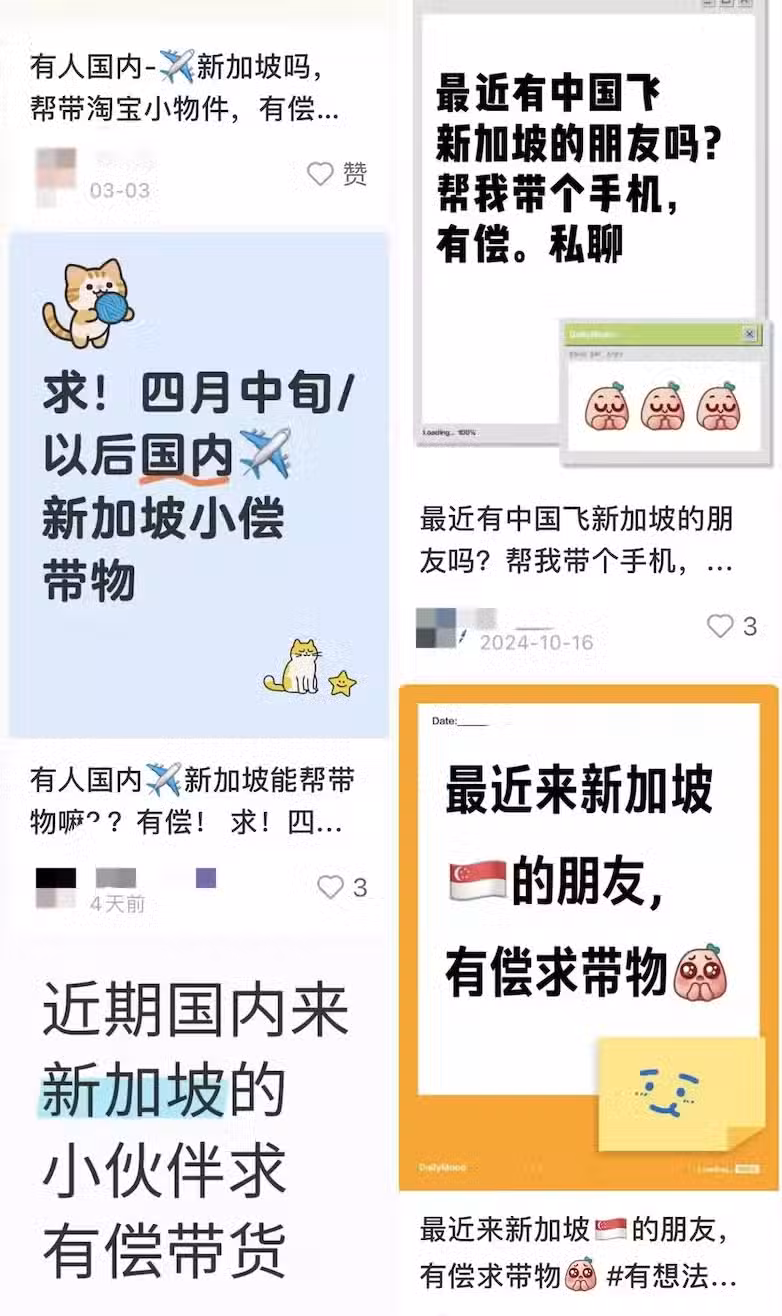Open author avatar of the 2024-10-16 post
The height and width of the screenshot is (1316, 782).
[x=437, y=627]
